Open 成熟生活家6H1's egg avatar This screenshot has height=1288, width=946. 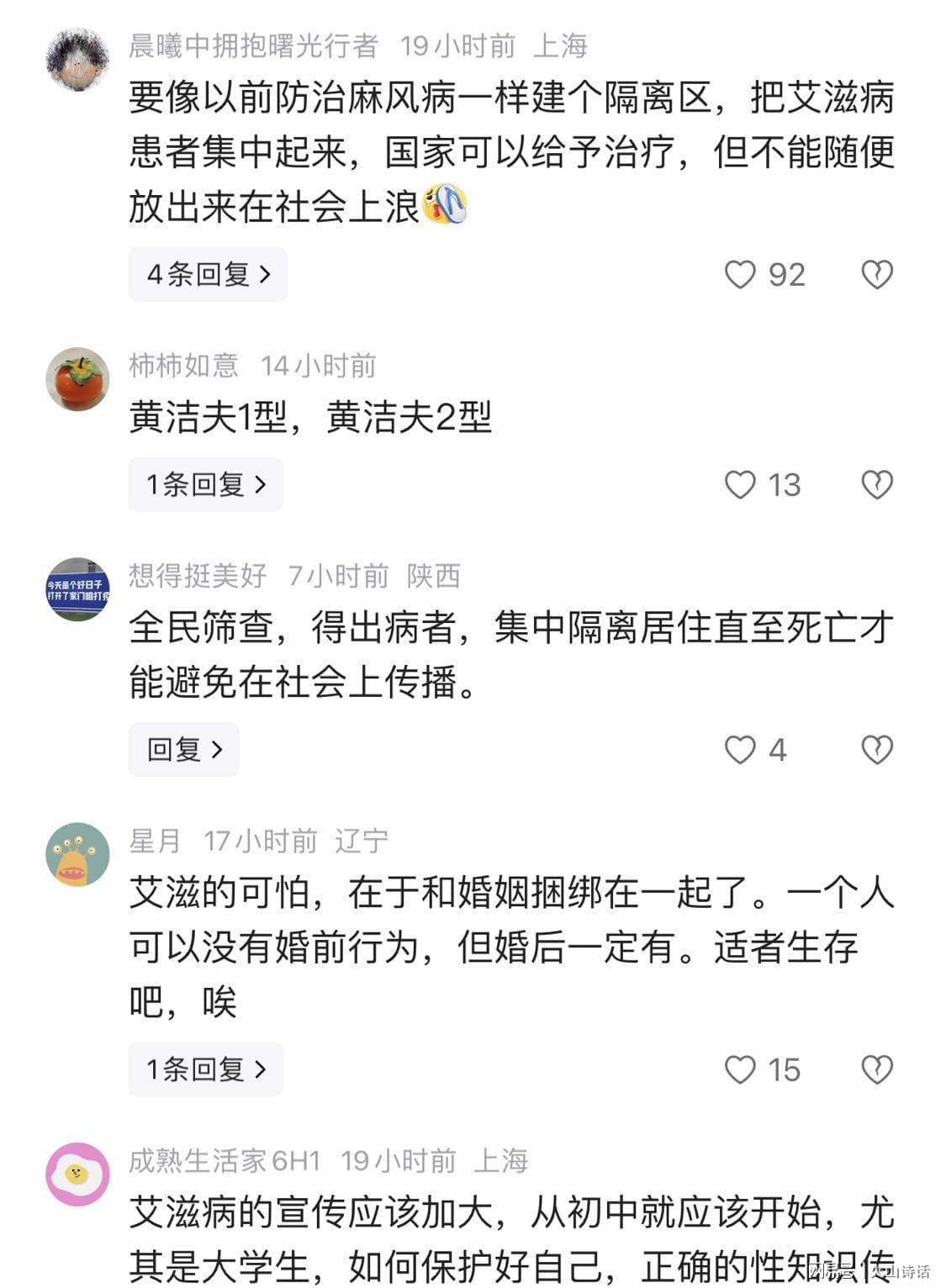77,1175
